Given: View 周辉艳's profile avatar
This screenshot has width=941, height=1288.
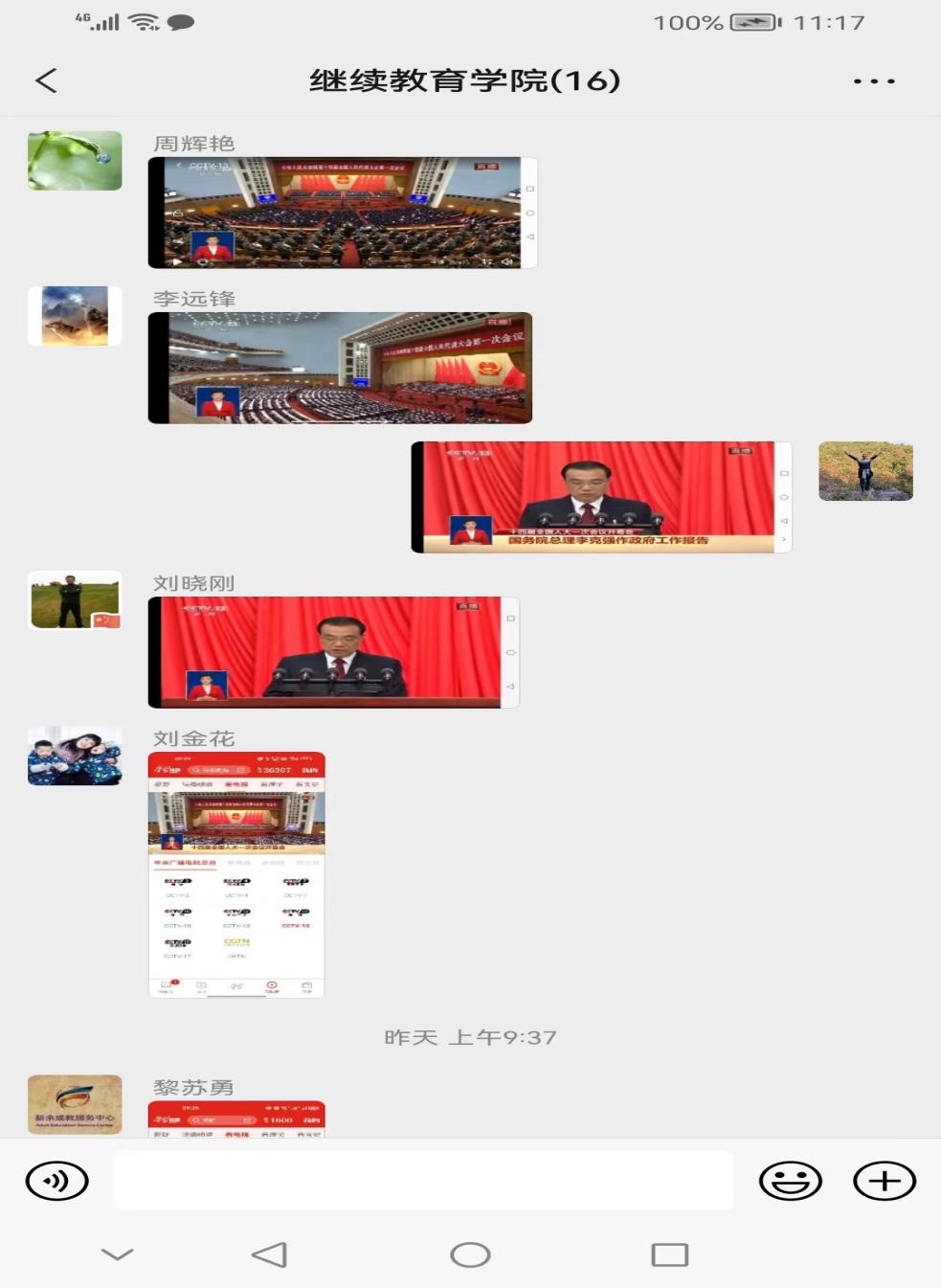Looking at the screenshot, I should tap(75, 161).
